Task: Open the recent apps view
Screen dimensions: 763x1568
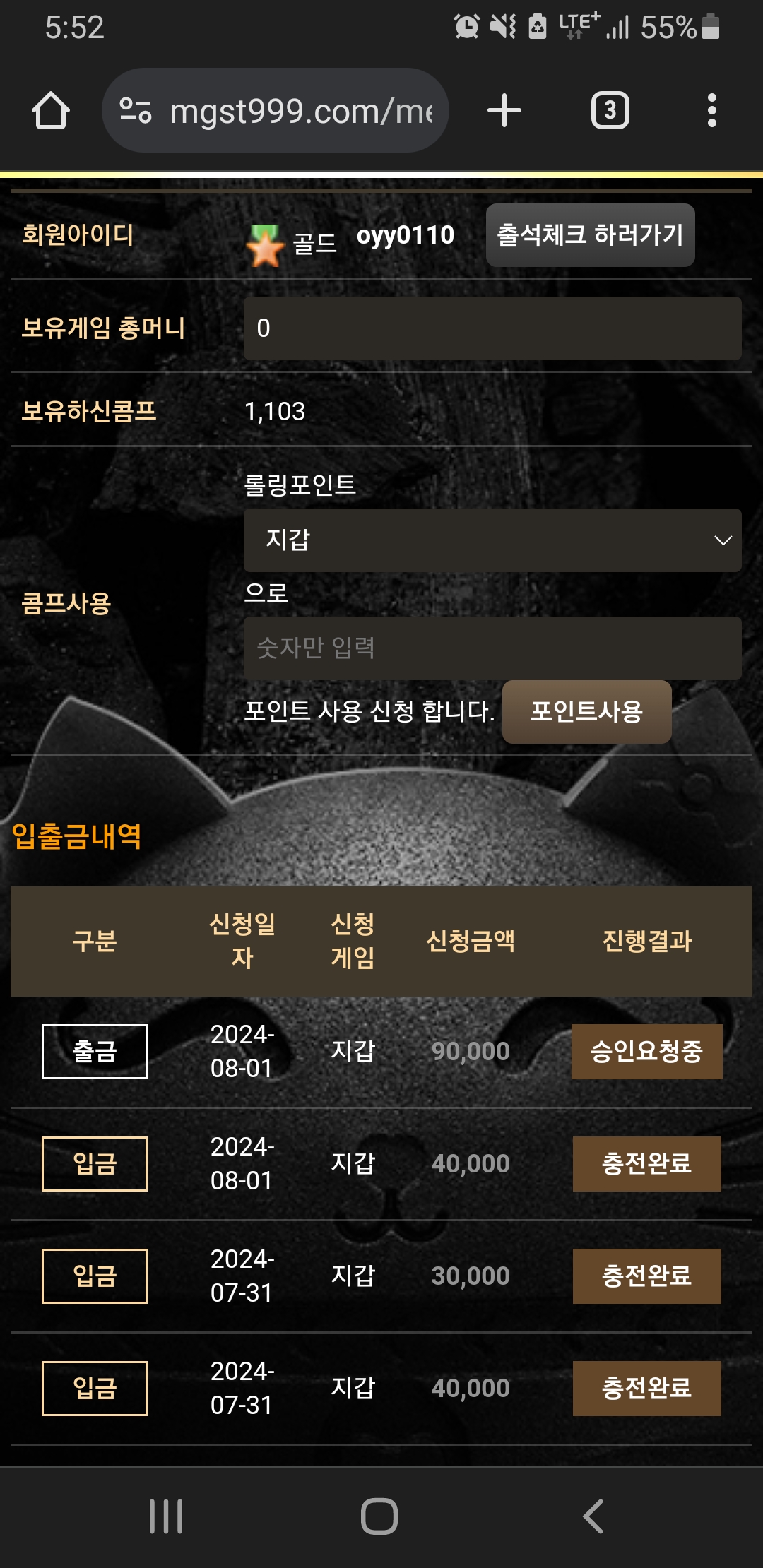Action: tap(166, 1516)
